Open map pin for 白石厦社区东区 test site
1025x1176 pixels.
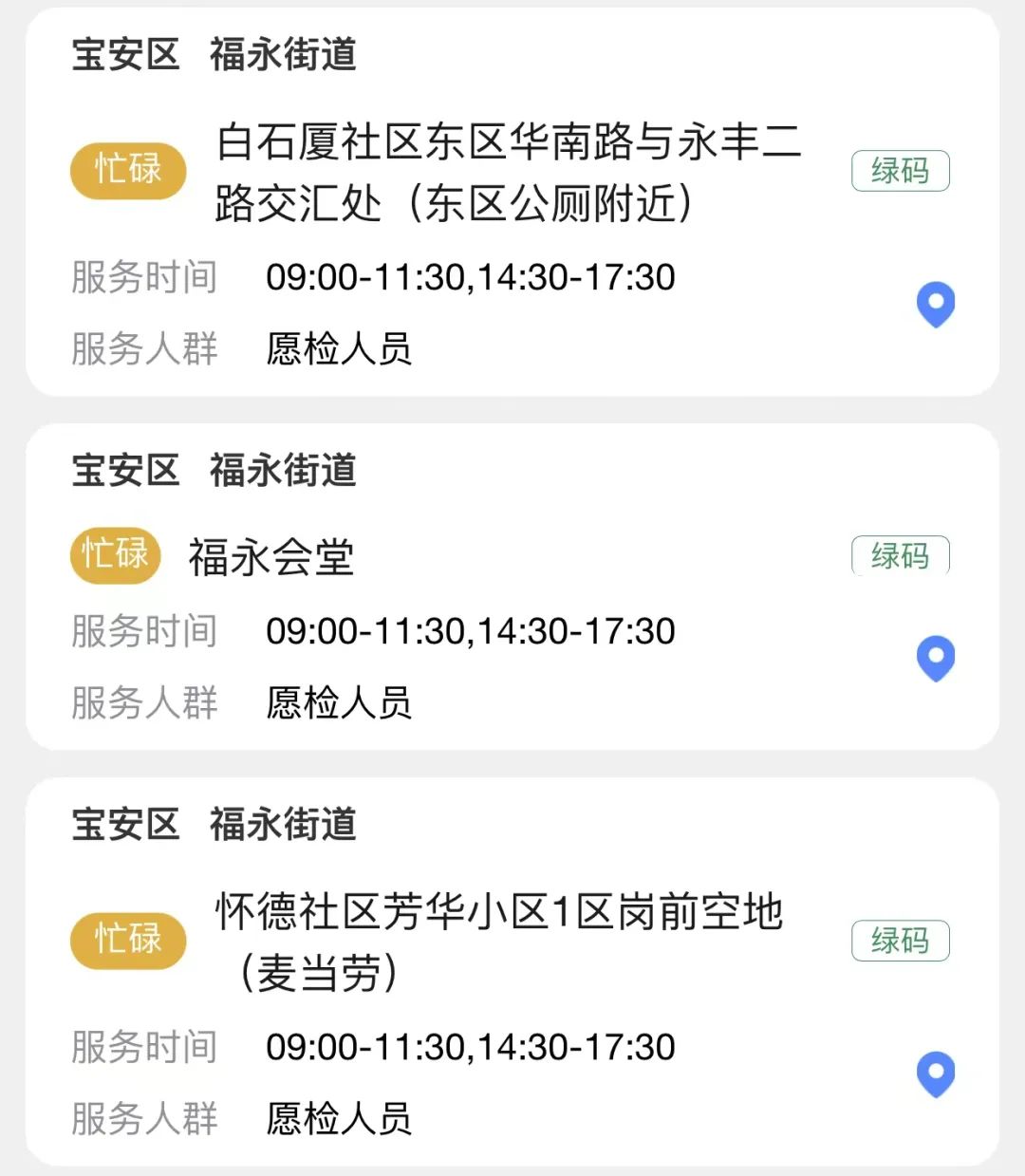tap(935, 305)
